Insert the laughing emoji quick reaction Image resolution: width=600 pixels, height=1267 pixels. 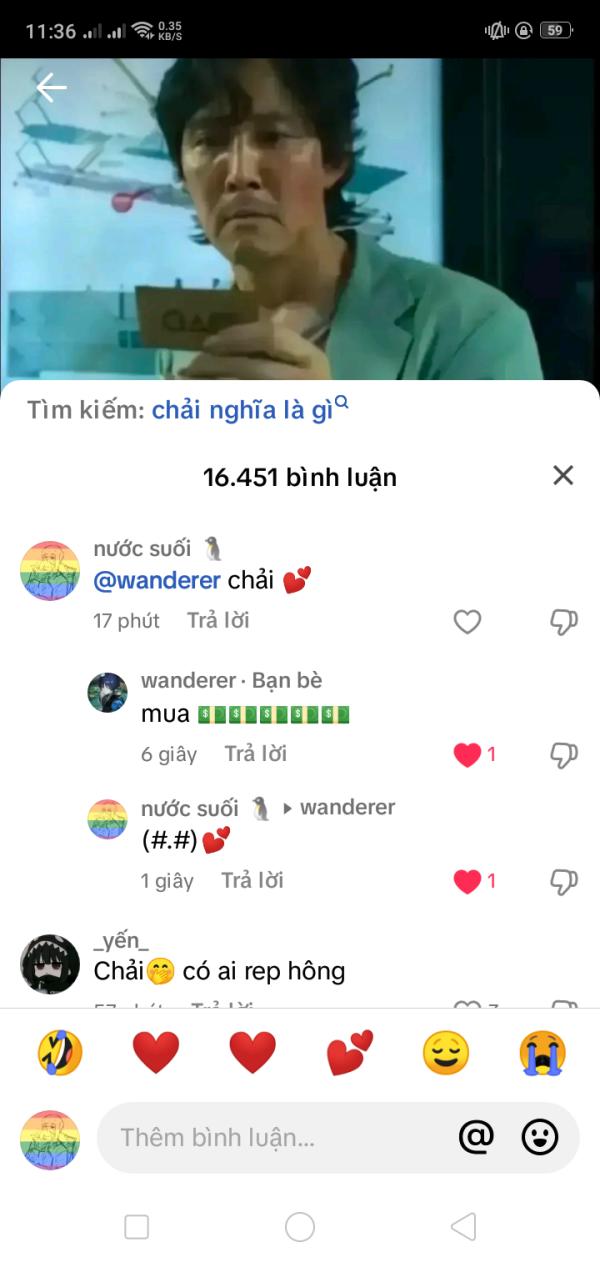tap(60, 1053)
